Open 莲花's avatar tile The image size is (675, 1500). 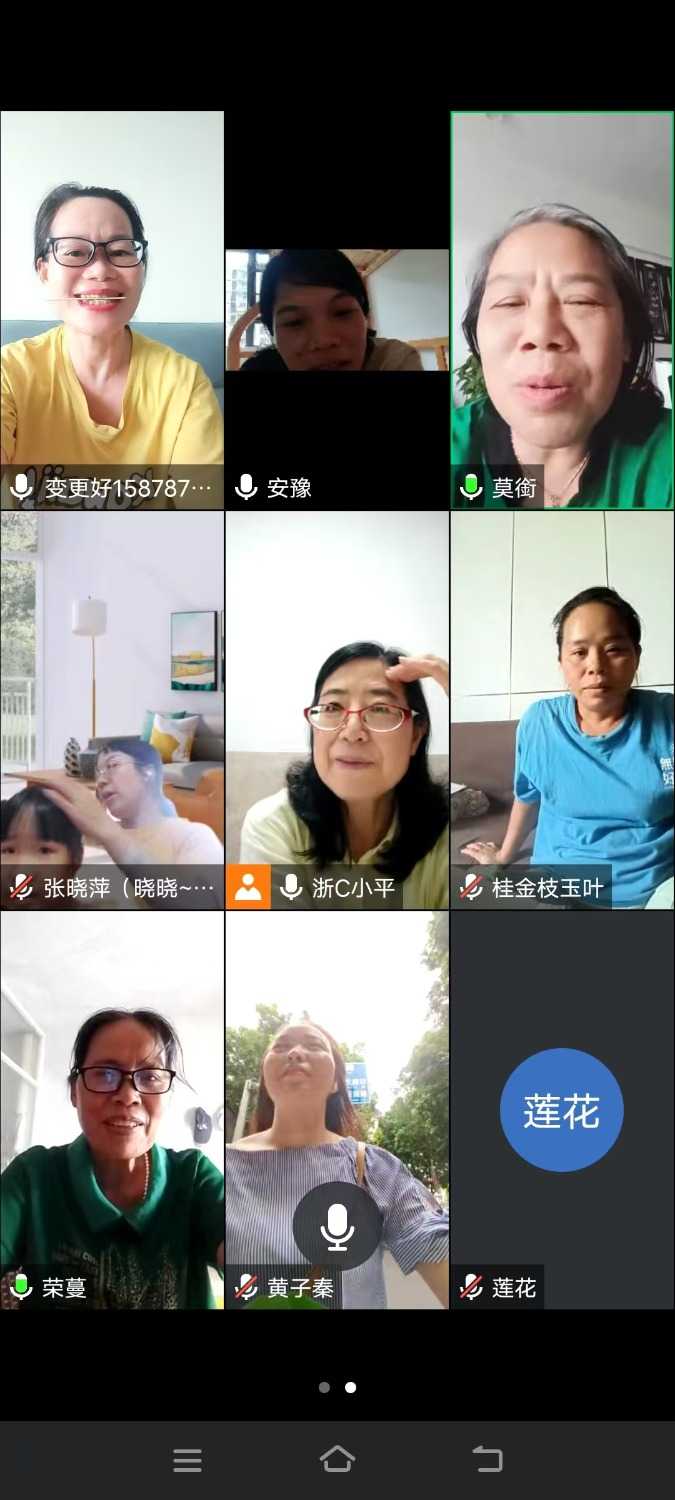point(562,1110)
